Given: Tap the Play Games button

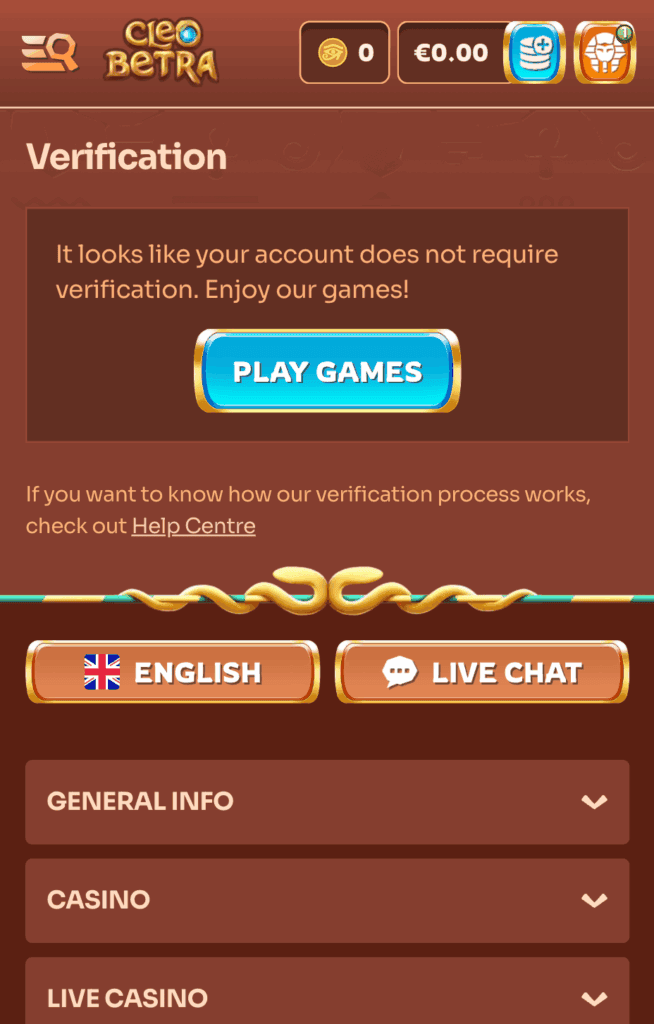Looking at the screenshot, I should point(327,371).
